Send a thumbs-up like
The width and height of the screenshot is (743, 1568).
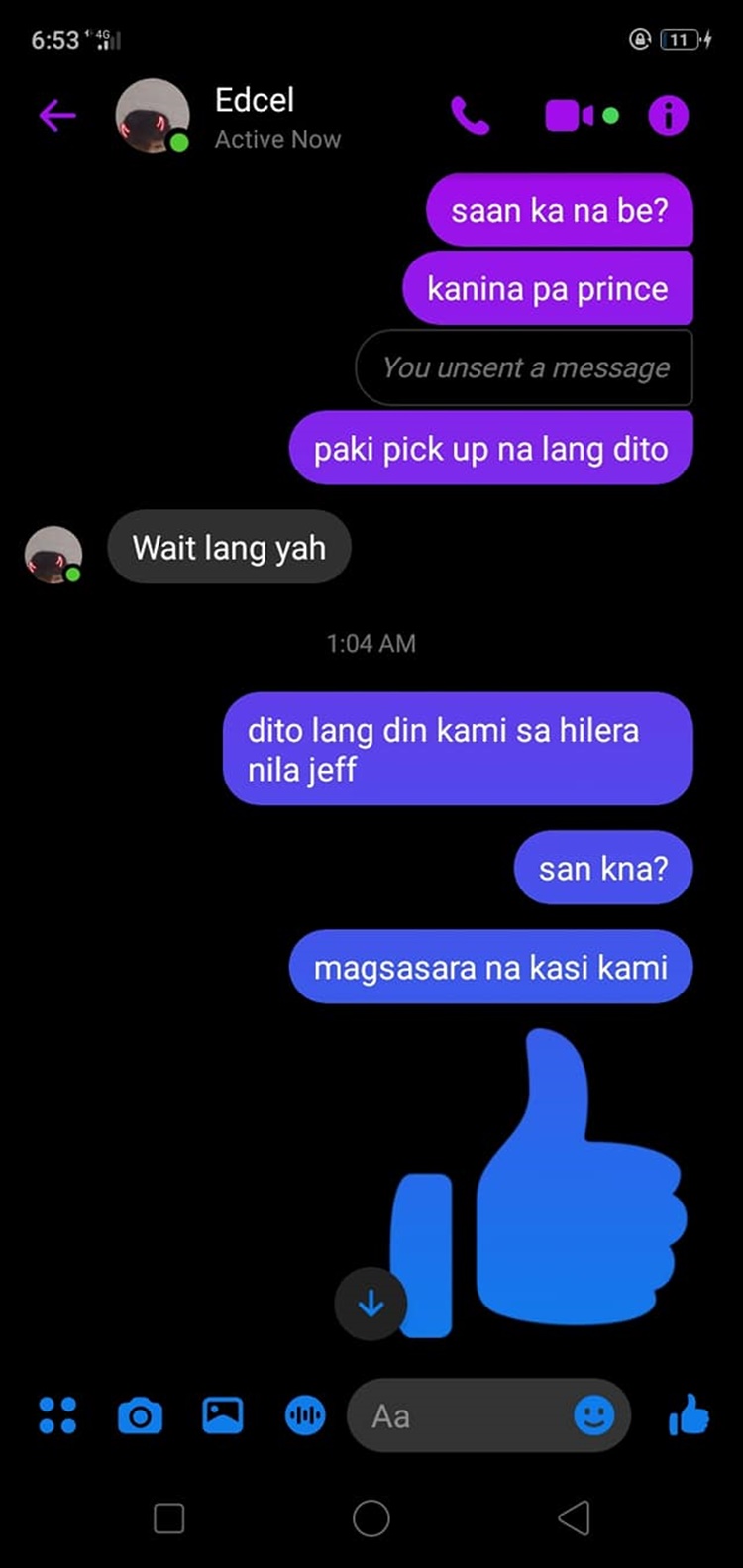pyautogui.click(x=689, y=1415)
